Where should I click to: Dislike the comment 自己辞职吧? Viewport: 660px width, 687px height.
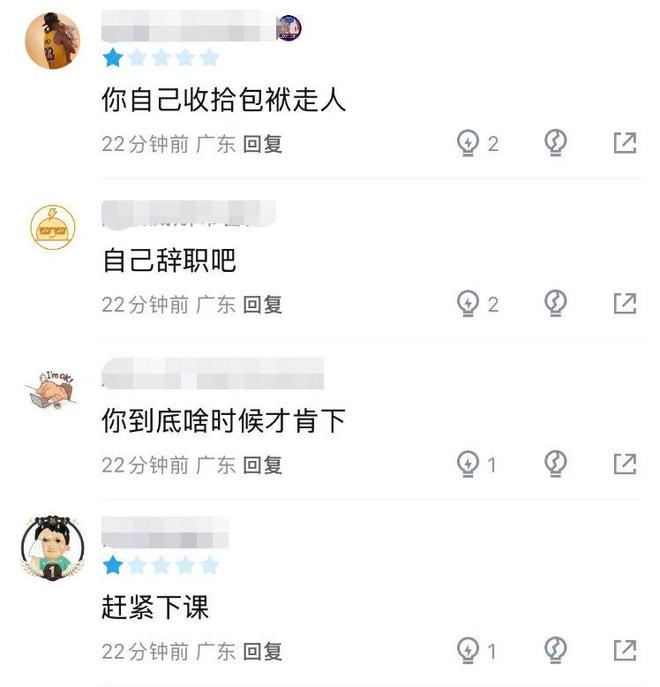pyautogui.click(x=556, y=303)
